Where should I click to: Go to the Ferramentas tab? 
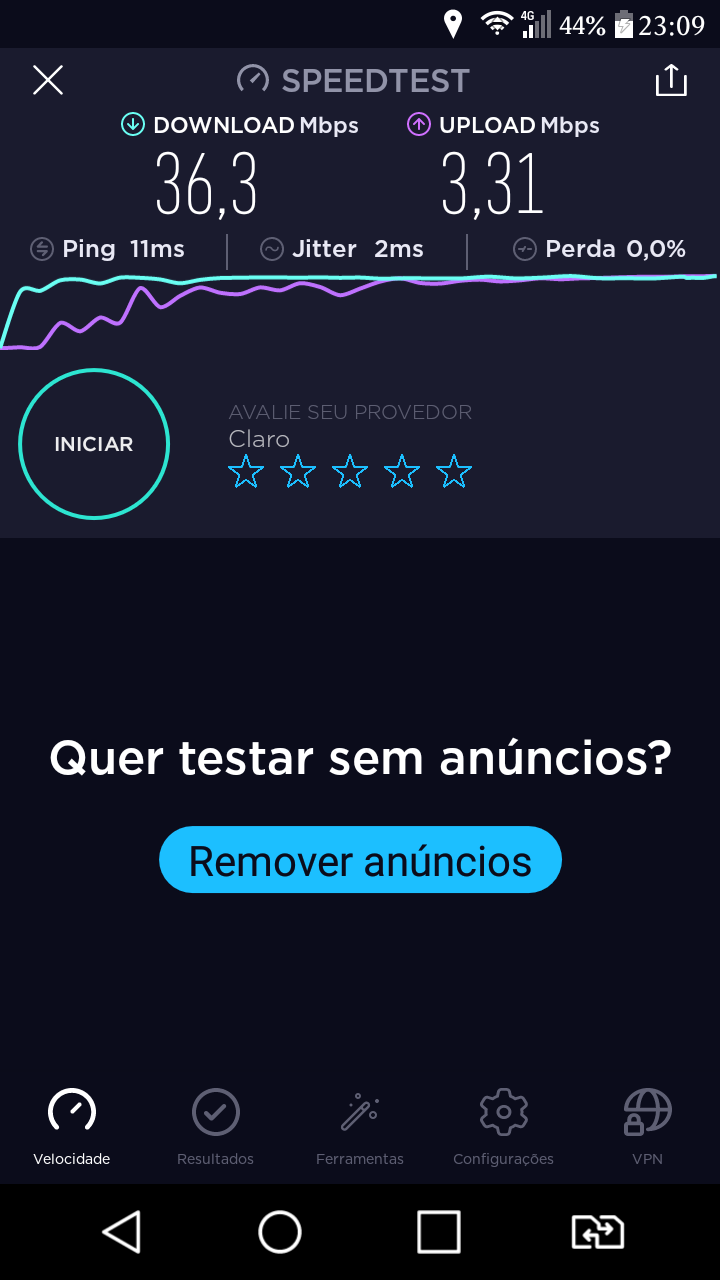(x=360, y=1127)
